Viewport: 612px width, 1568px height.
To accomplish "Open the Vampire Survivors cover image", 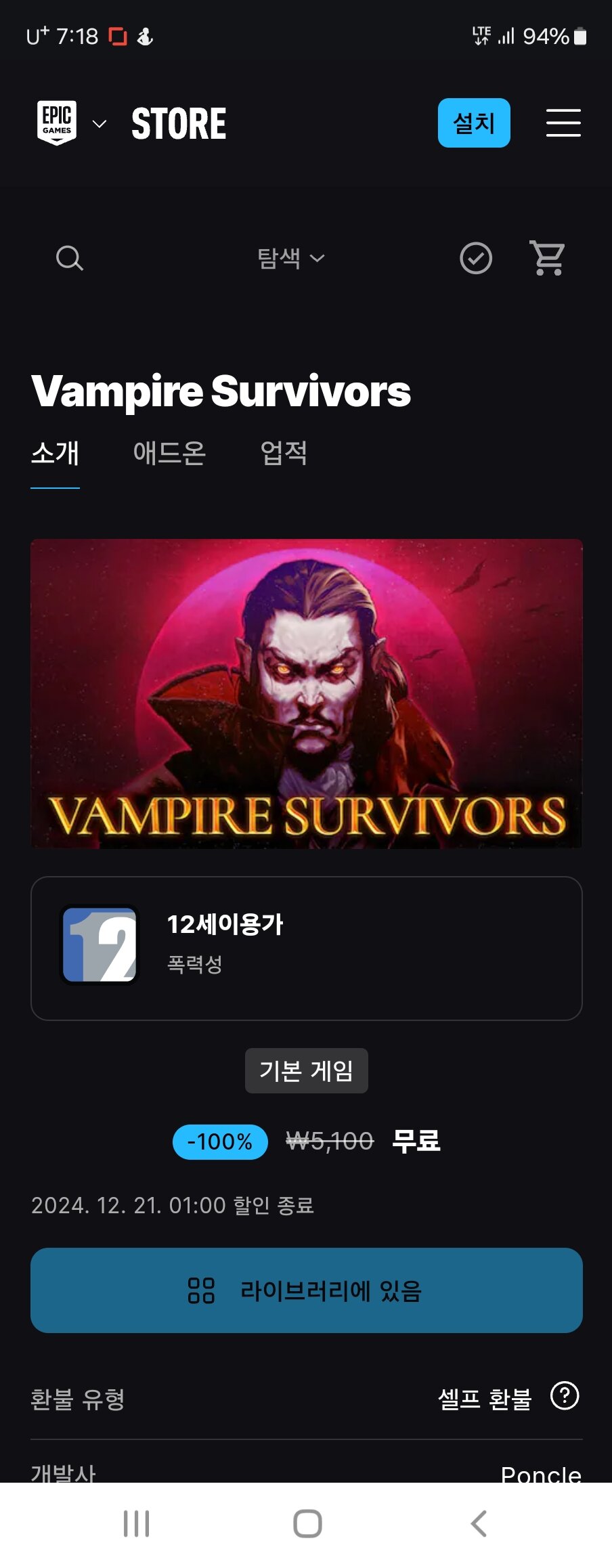I will (x=306, y=693).
